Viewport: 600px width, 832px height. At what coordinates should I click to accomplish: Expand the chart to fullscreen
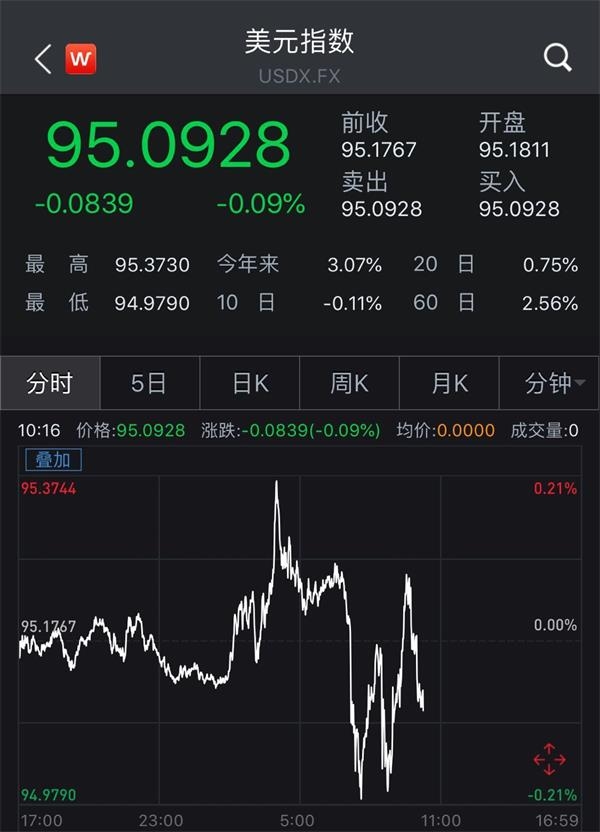549,760
